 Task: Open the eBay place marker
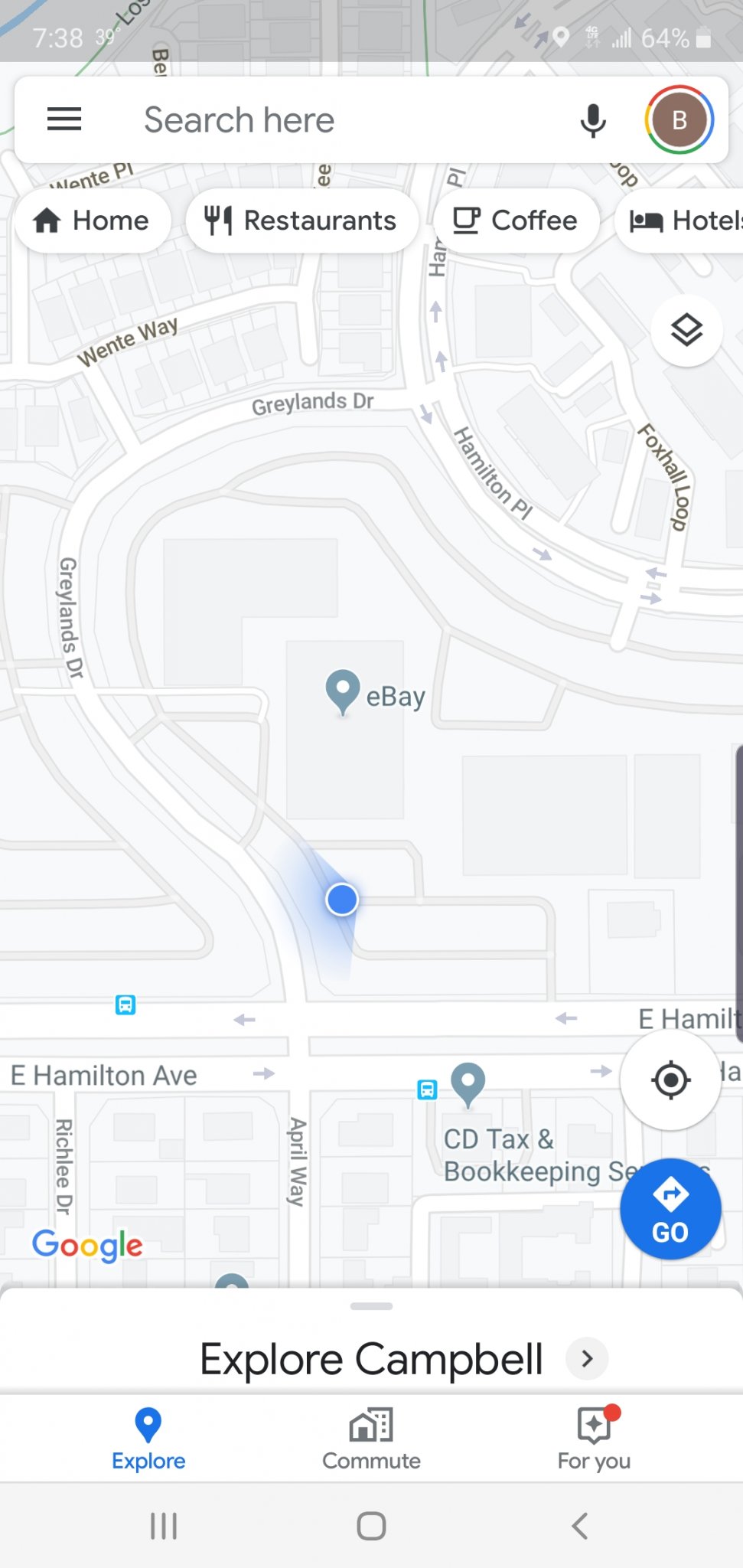[343, 689]
